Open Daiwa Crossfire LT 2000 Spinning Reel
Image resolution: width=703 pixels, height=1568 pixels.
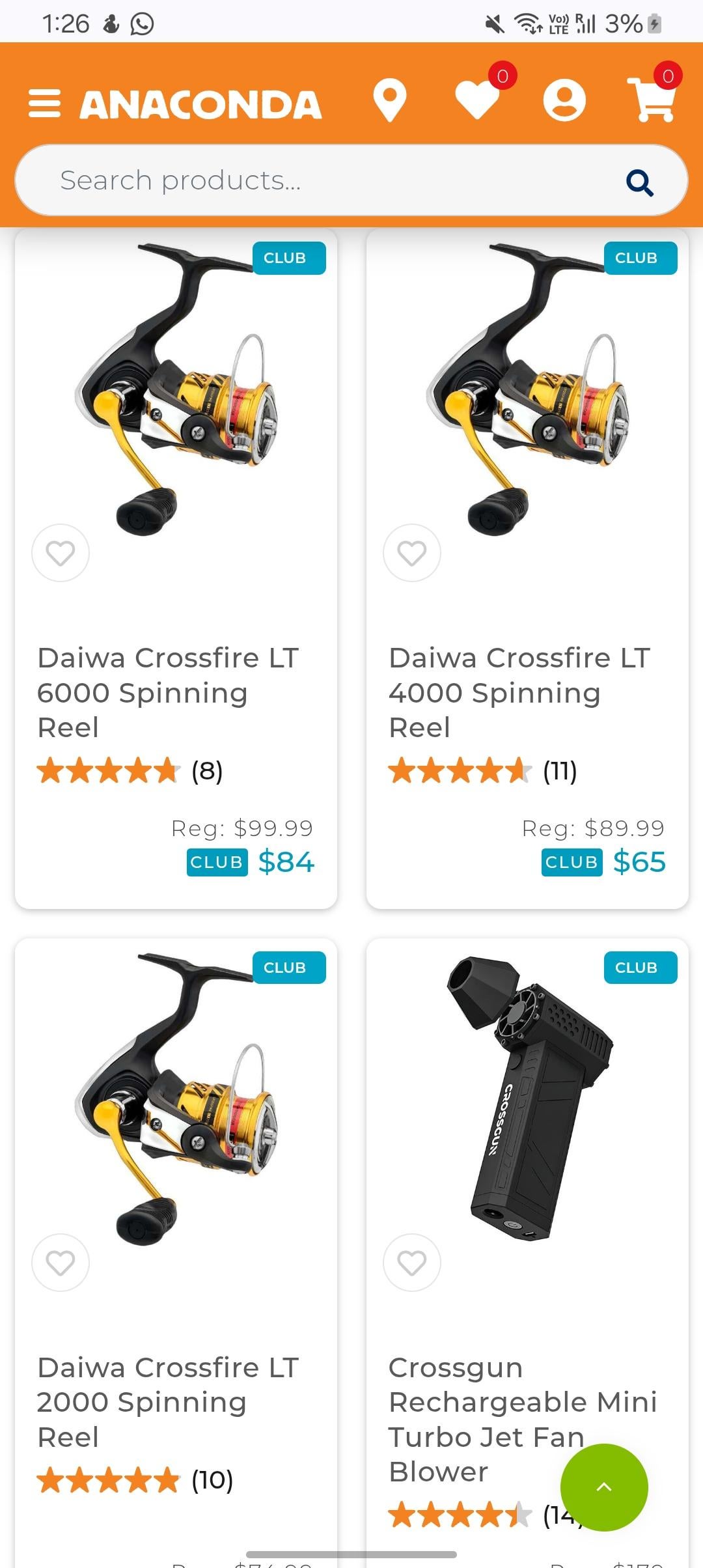(168, 1402)
